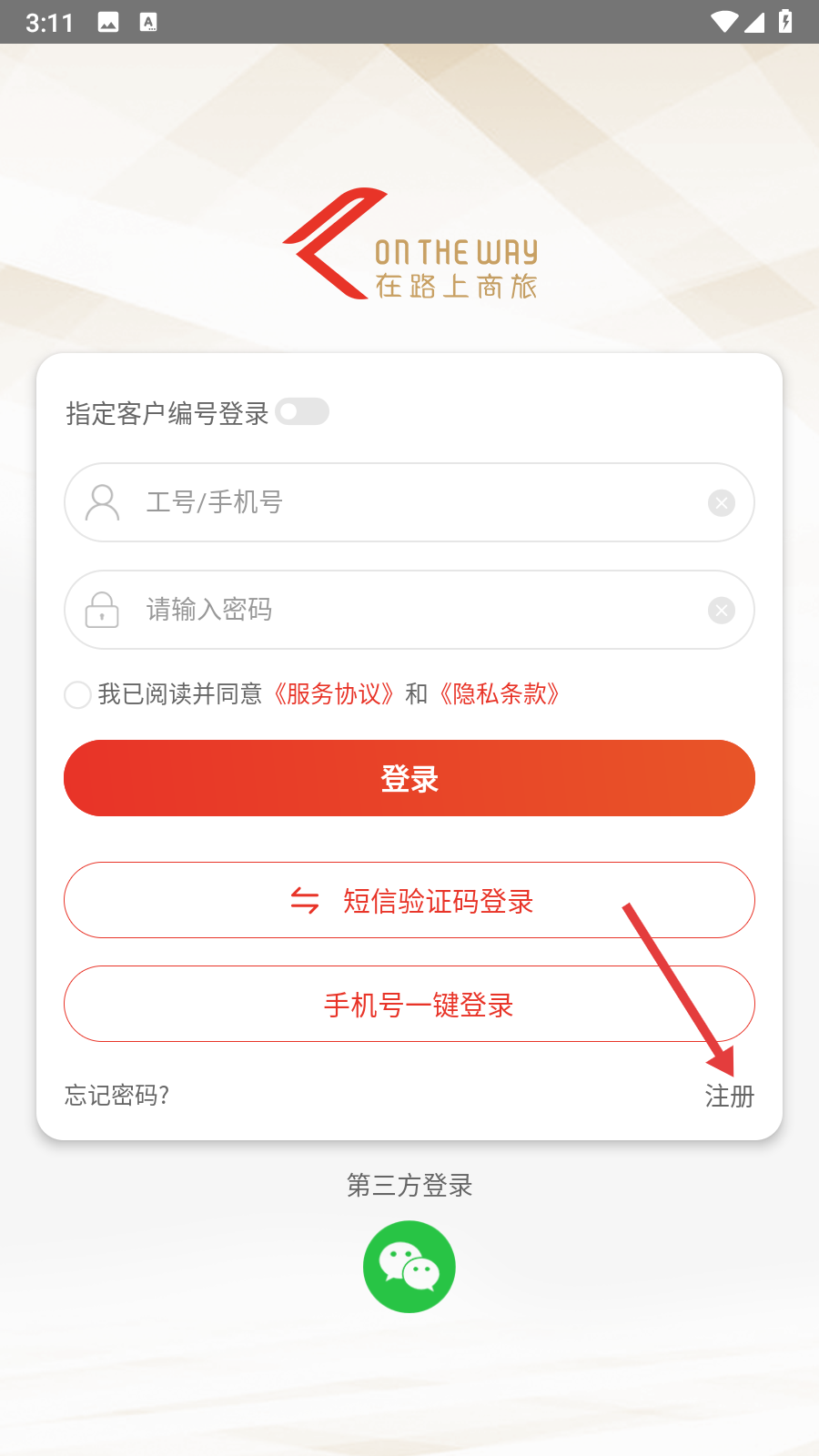The image size is (819, 1456).
Task: Tap 注册 to create an account
Action: point(729,1097)
